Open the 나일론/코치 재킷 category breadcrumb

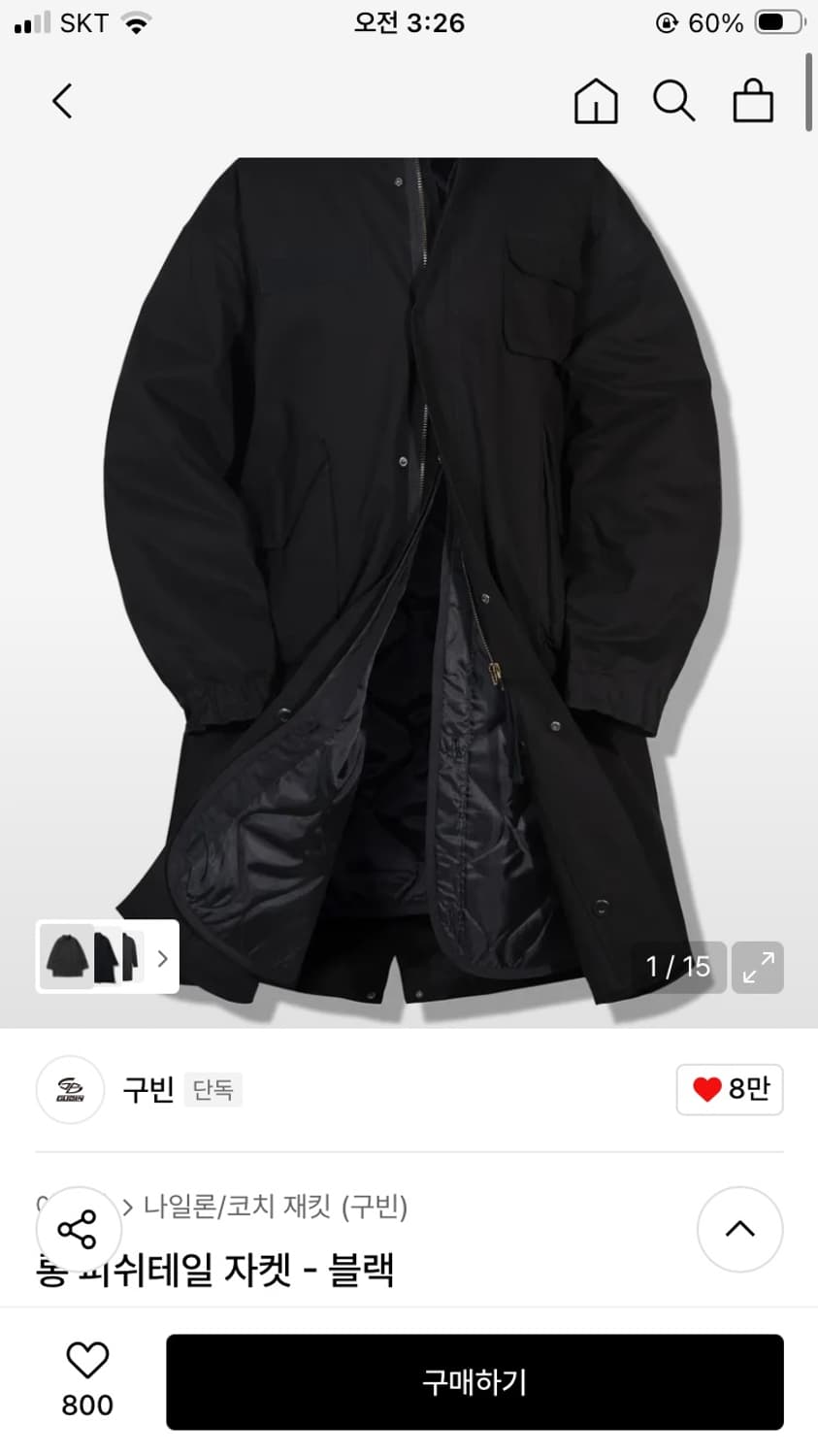click(x=275, y=1207)
